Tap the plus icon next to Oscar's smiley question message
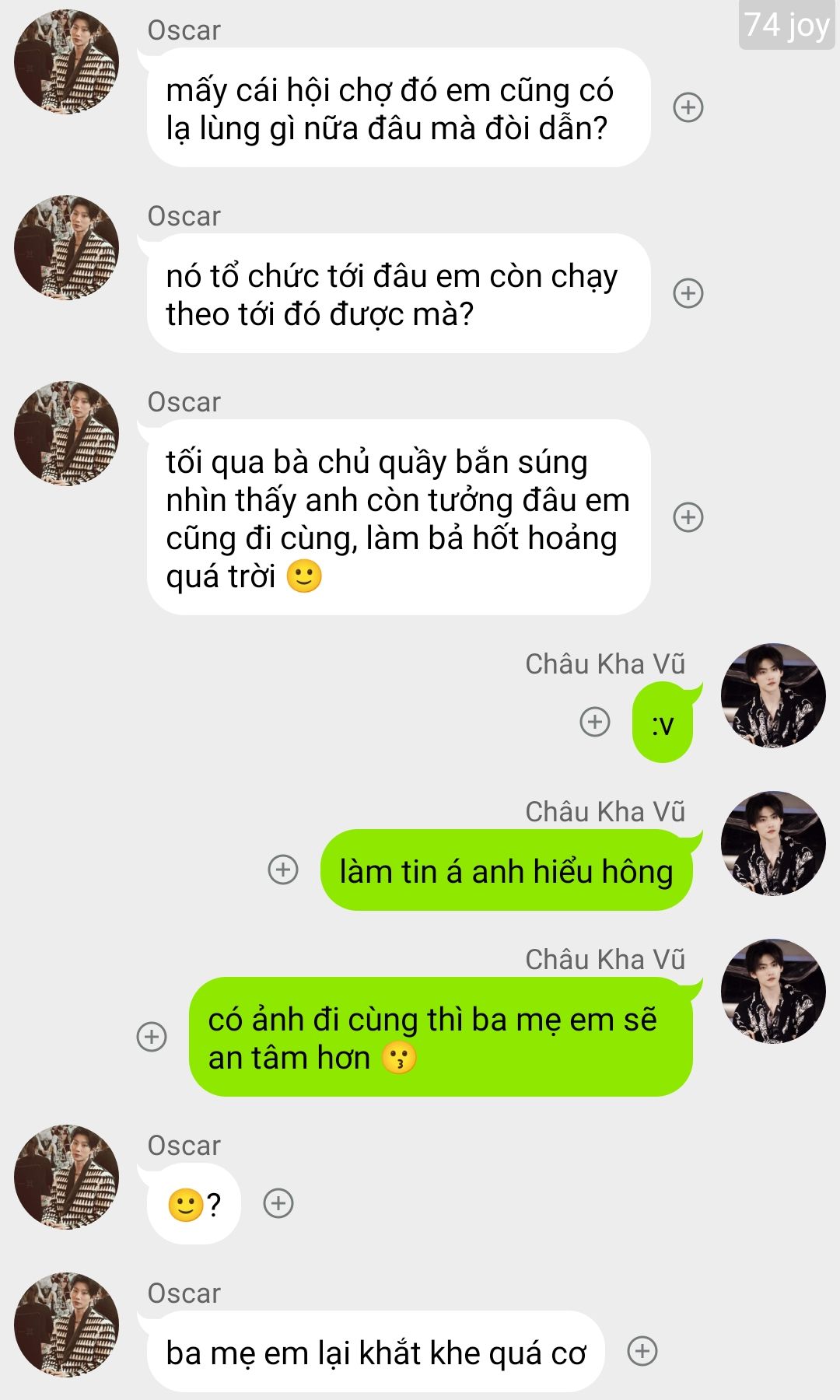This screenshot has height=1400, width=840. 278,1203
